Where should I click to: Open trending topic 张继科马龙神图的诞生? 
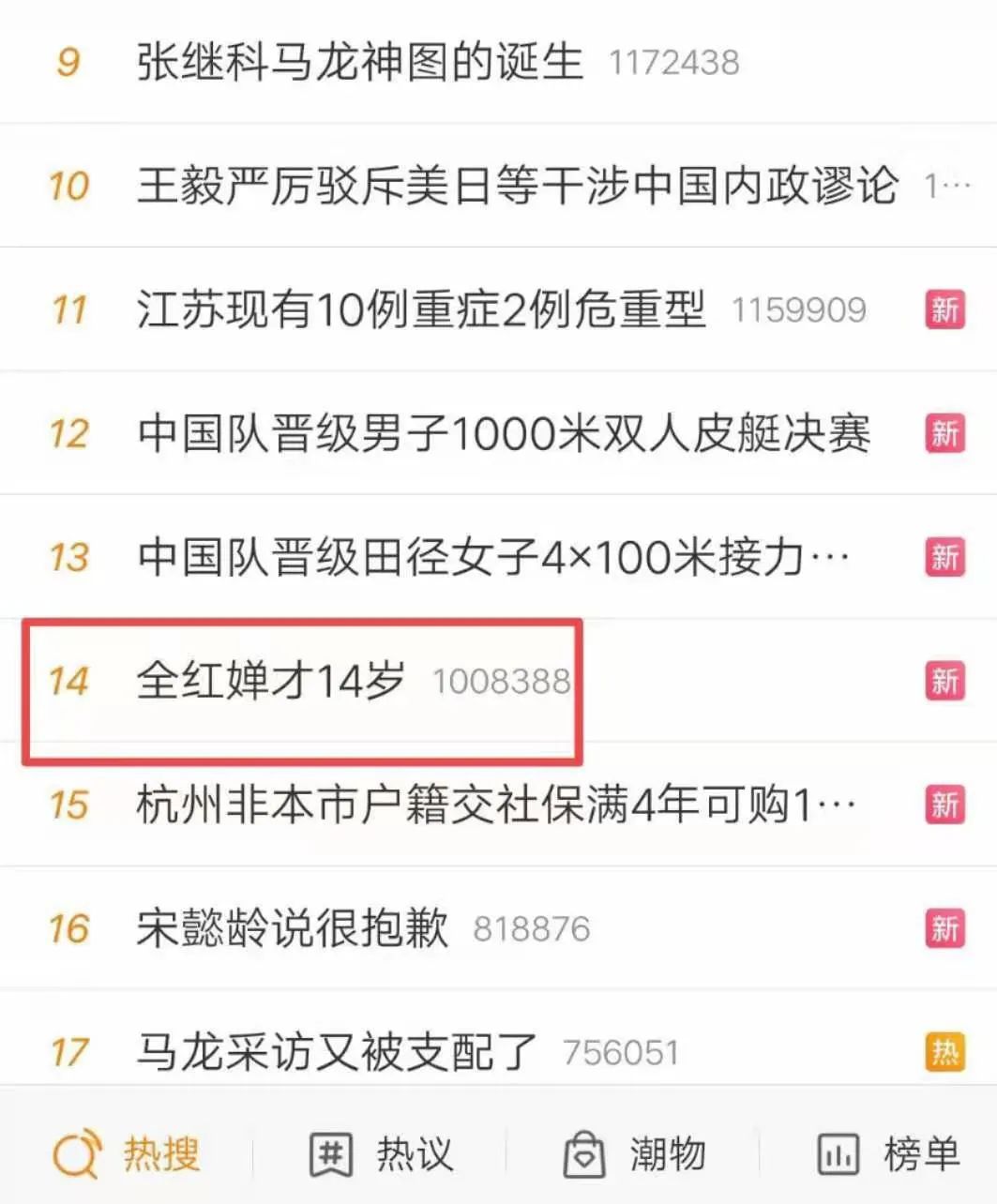pos(360,63)
